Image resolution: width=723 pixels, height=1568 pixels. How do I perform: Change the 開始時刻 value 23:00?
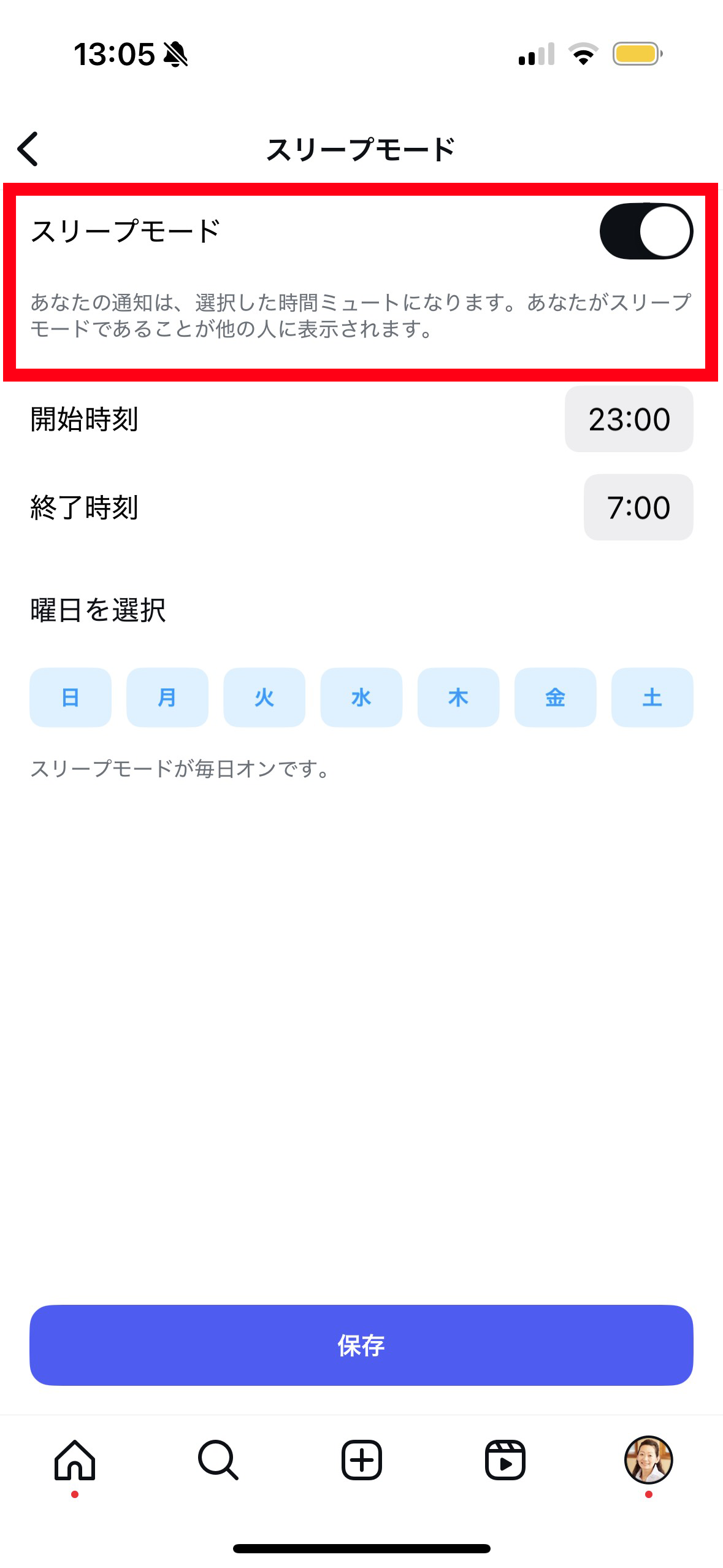(629, 420)
